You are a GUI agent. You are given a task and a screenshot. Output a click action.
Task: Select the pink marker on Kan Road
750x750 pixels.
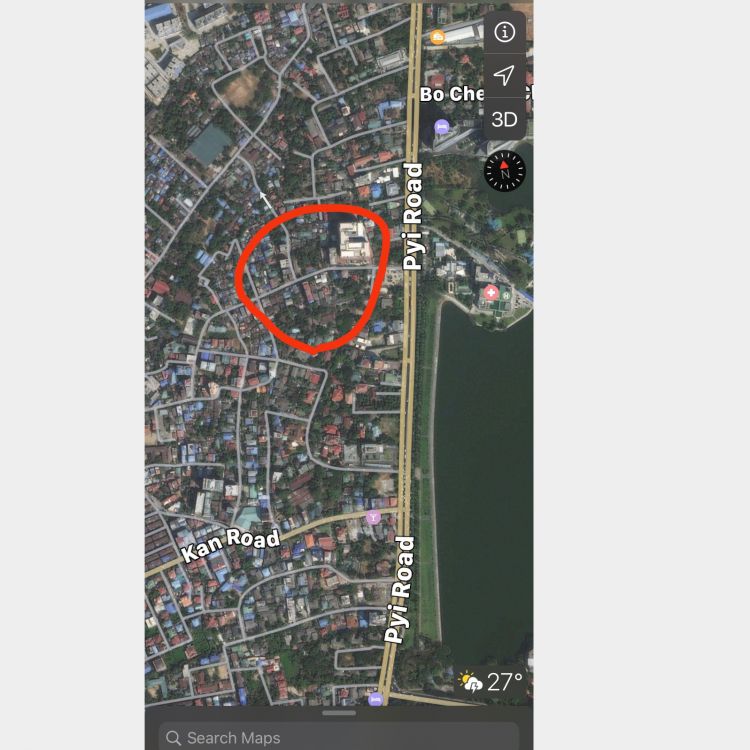pyautogui.click(x=373, y=517)
